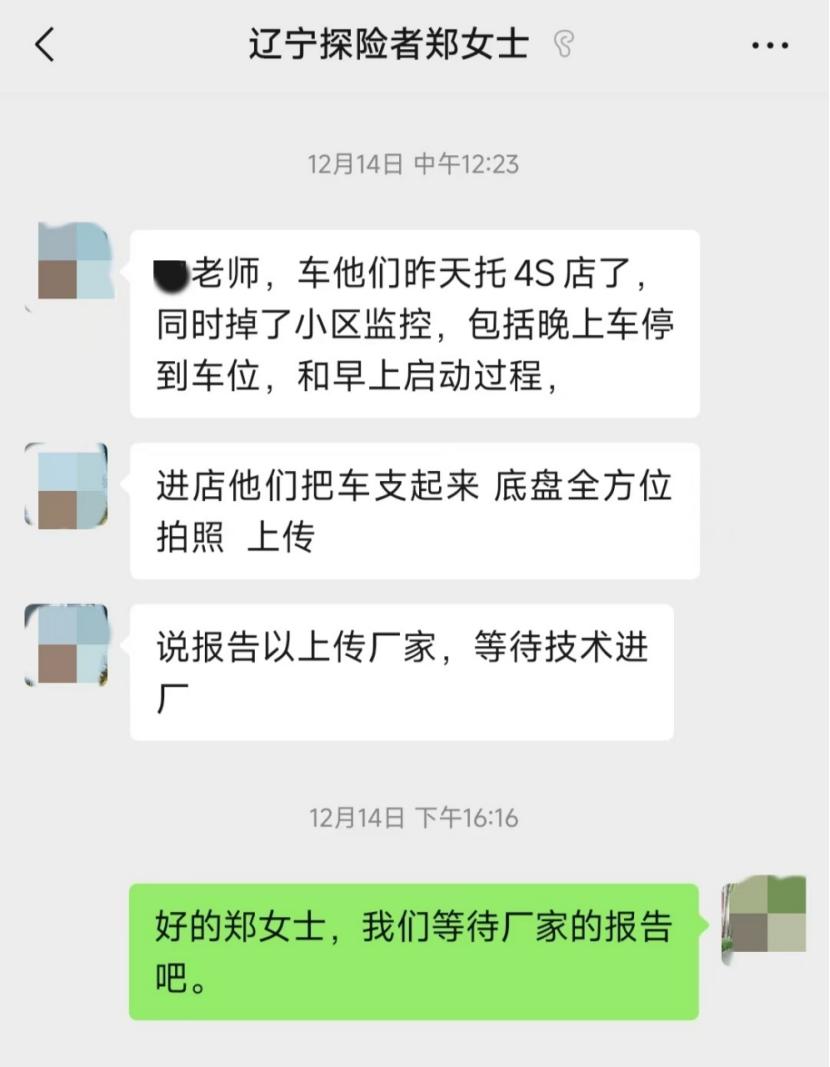Screen dimensions: 830x1067
Task: Tap the earphone mode icon beside chat title
Action: pyautogui.click(x=565, y=44)
